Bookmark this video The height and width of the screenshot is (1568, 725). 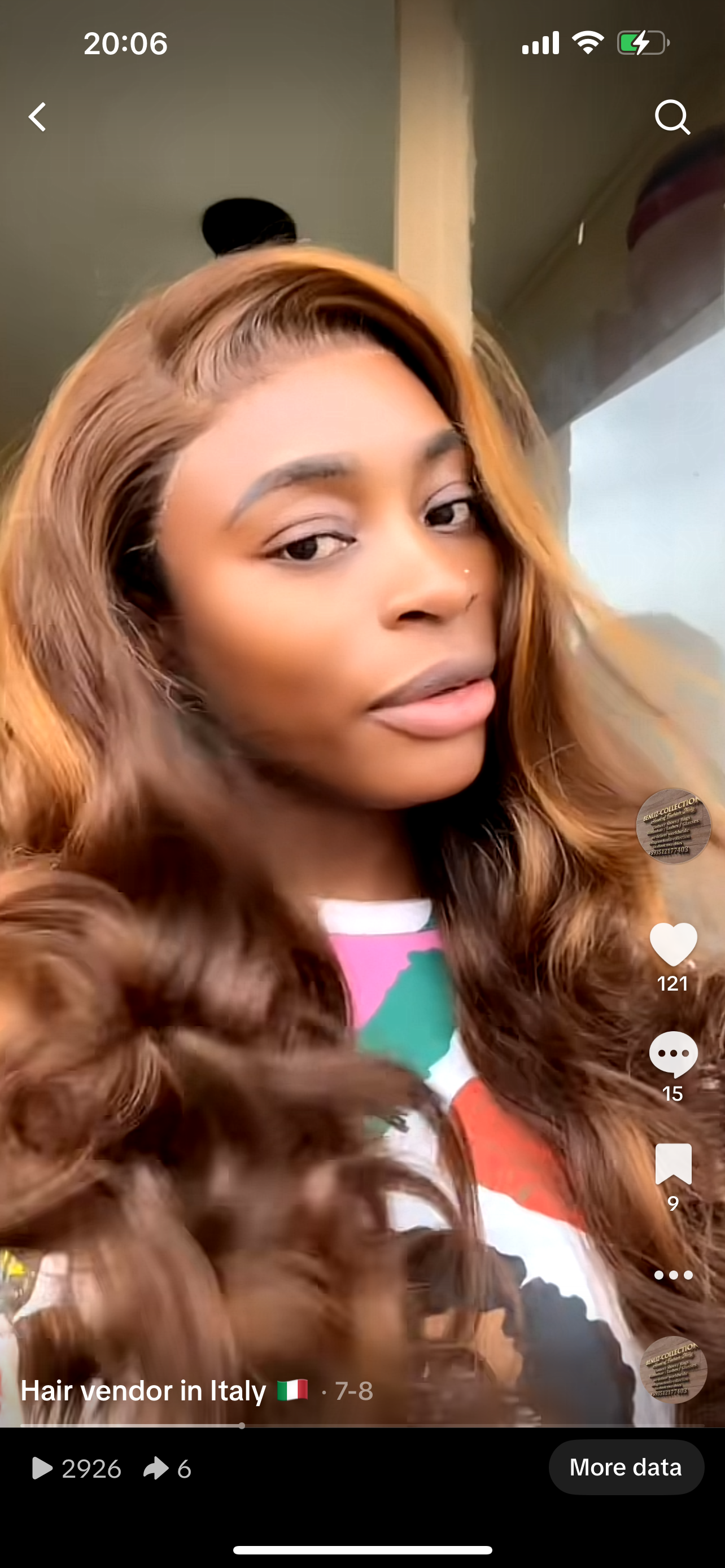(672, 1163)
